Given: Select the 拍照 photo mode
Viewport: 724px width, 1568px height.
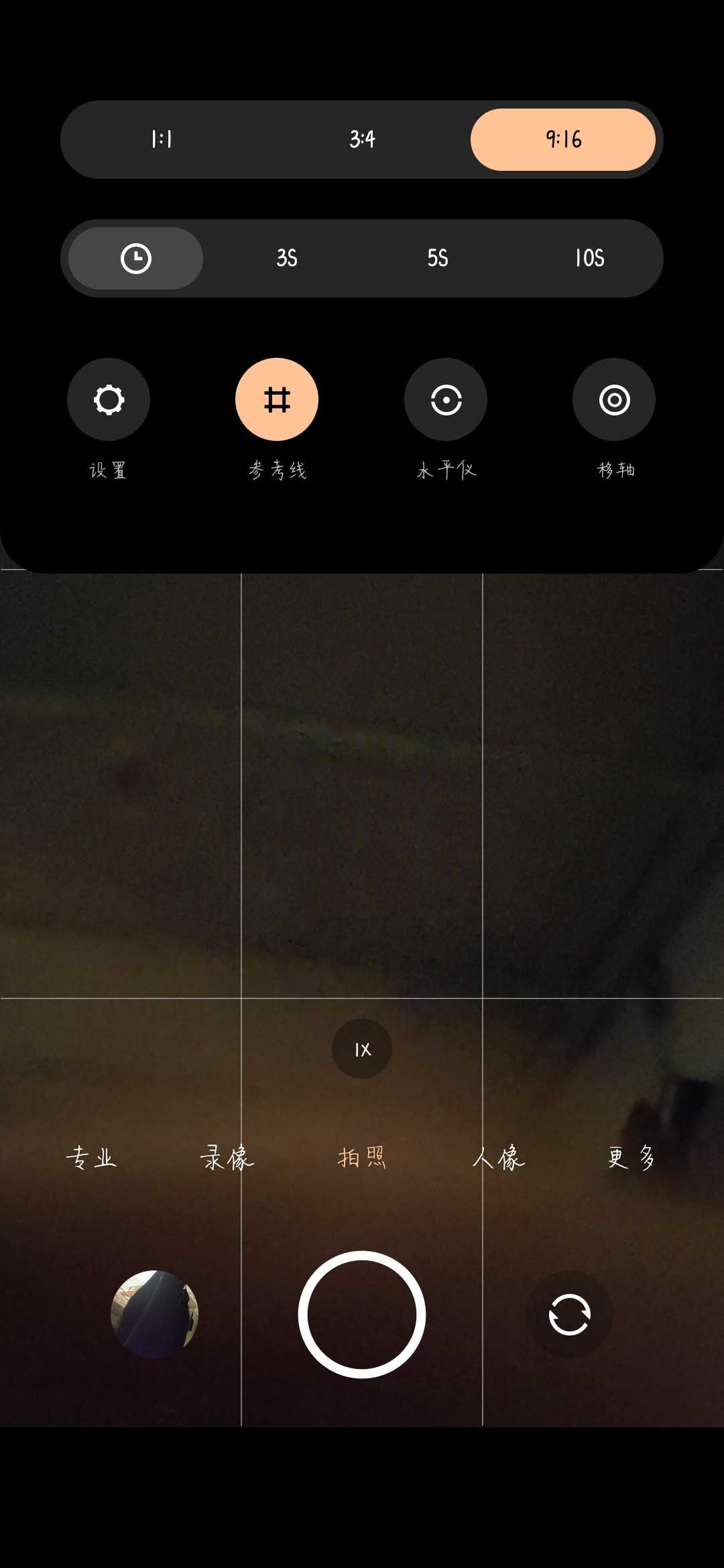Looking at the screenshot, I should click(x=362, y=1157).
